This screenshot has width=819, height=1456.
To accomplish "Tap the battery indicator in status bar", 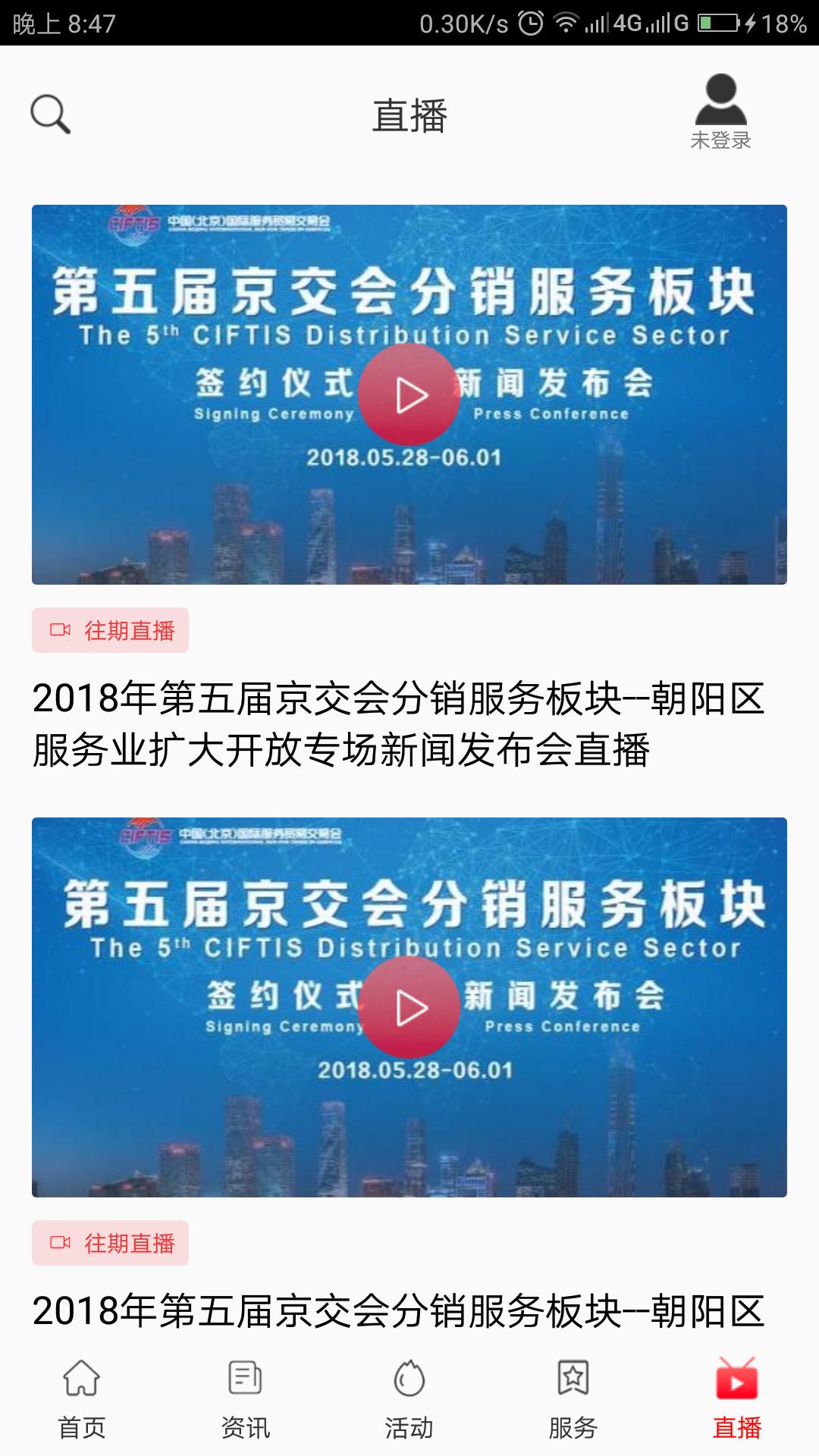I will click(x=716, y=23).
